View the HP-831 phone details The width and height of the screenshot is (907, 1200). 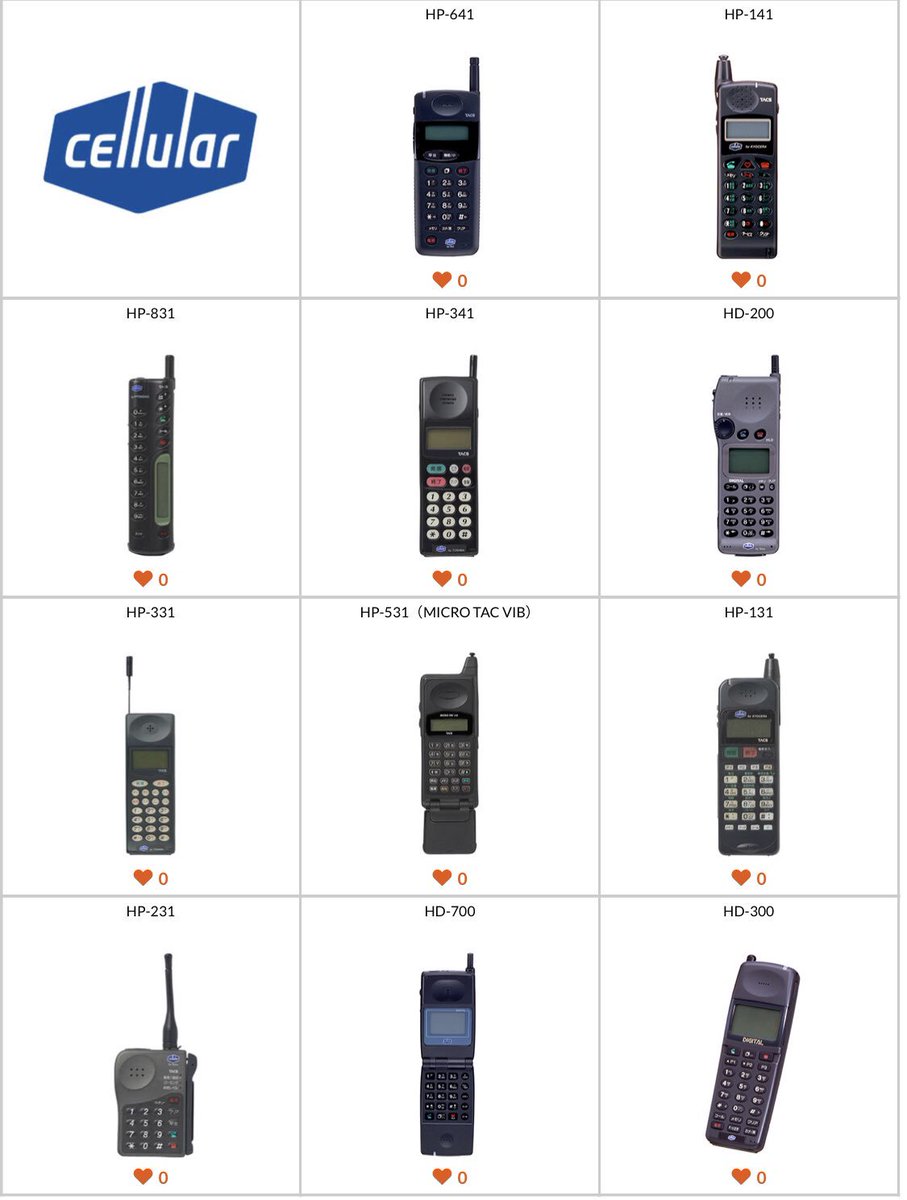(151, 455)
